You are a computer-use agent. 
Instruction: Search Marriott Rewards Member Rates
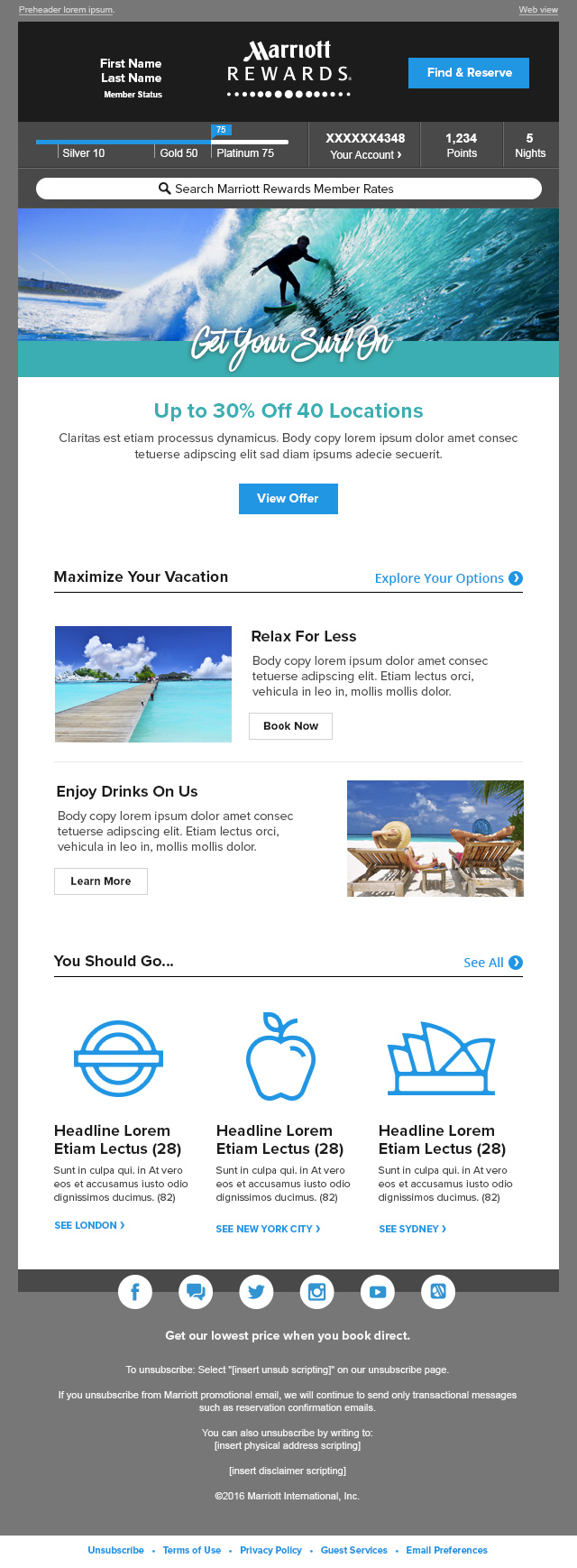[288, 189]
